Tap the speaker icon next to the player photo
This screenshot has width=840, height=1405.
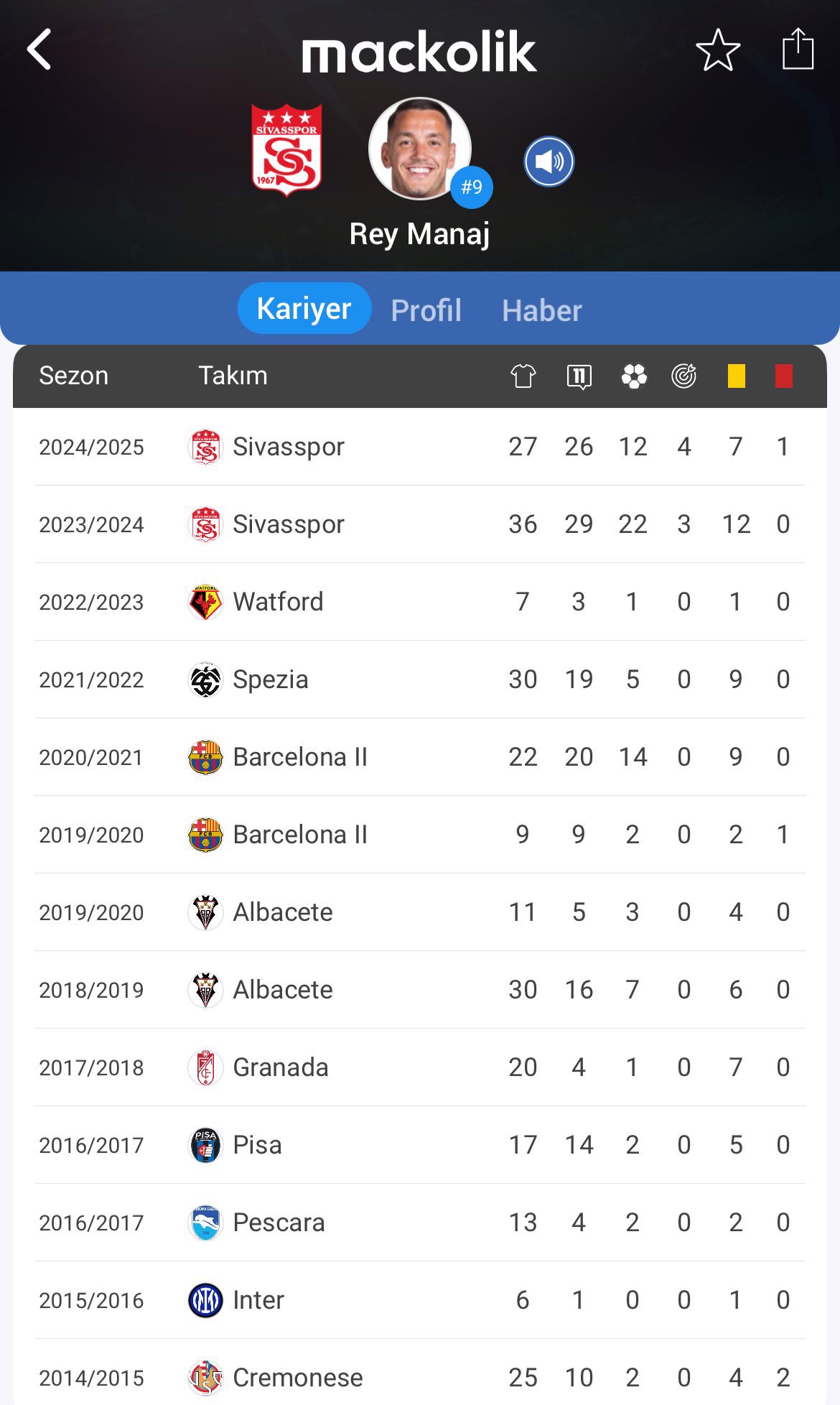[x=549, y=162]
